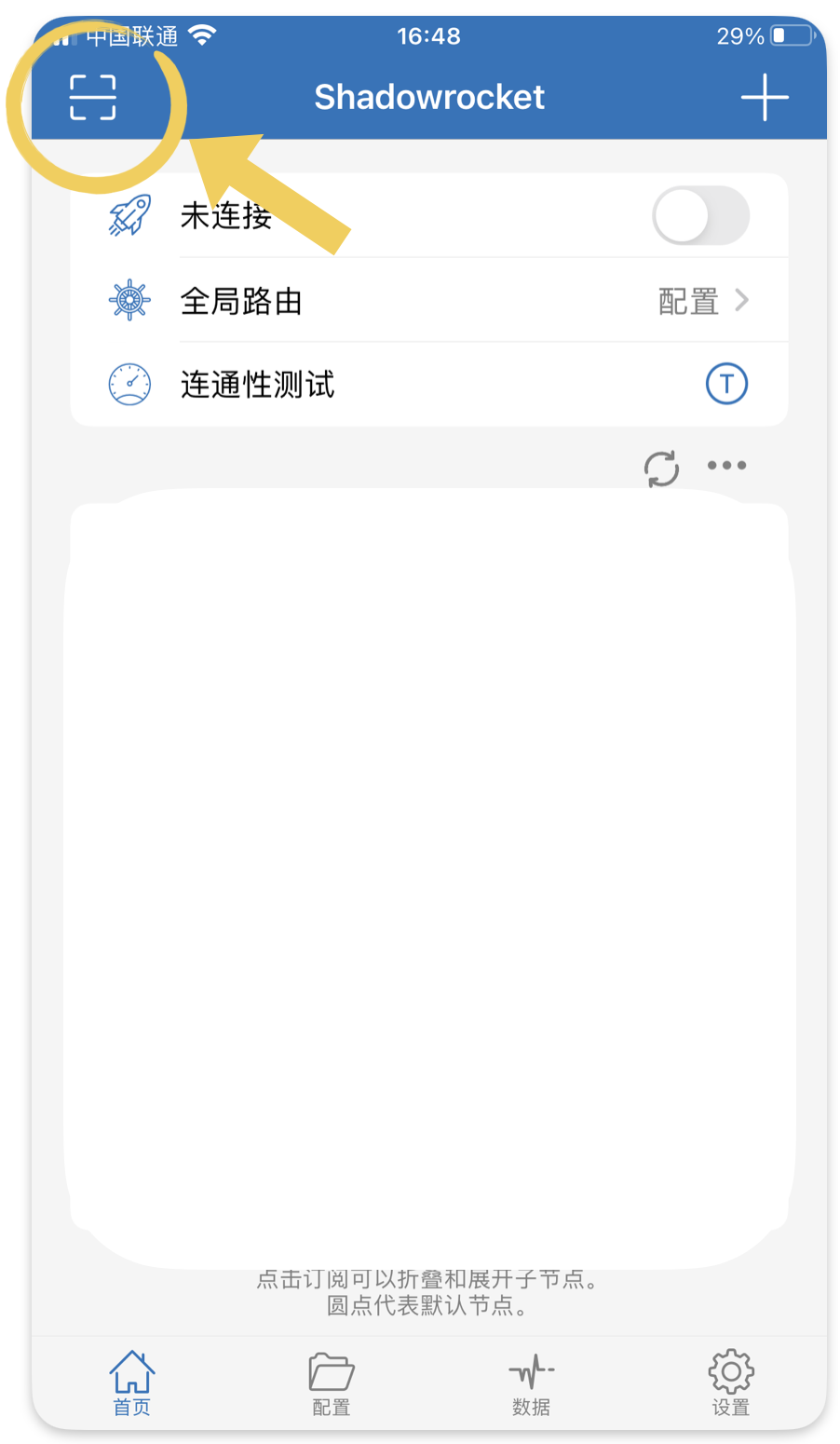Screen dimensions: 840x1444
Task: Open the 配置 disclosure chevron
Action: pos(742,300)
